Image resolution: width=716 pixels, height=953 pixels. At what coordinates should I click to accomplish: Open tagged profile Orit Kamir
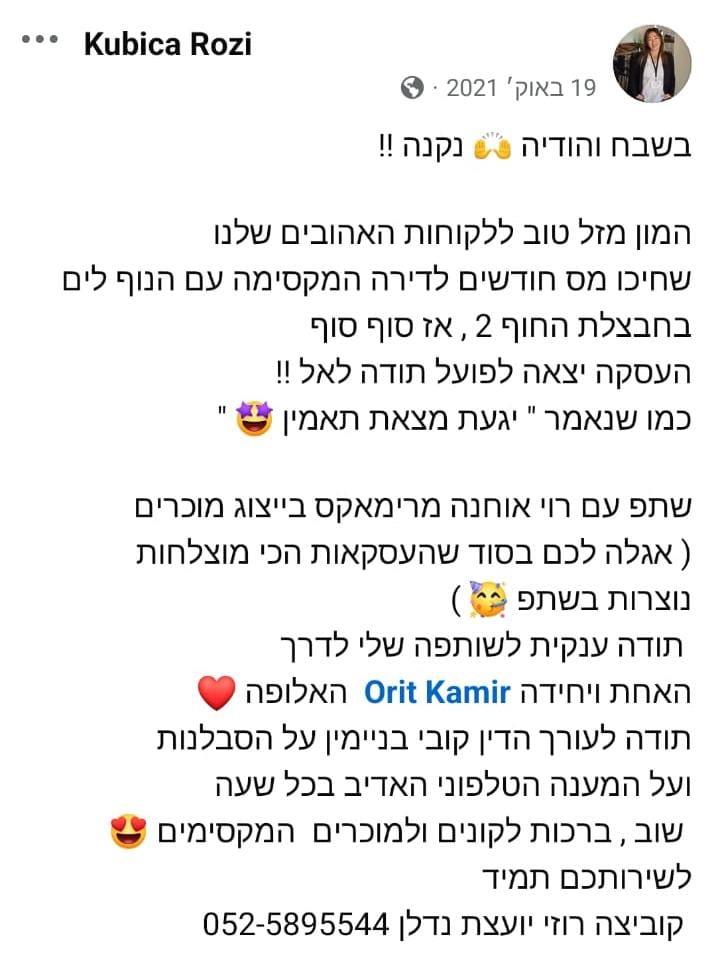437,692
